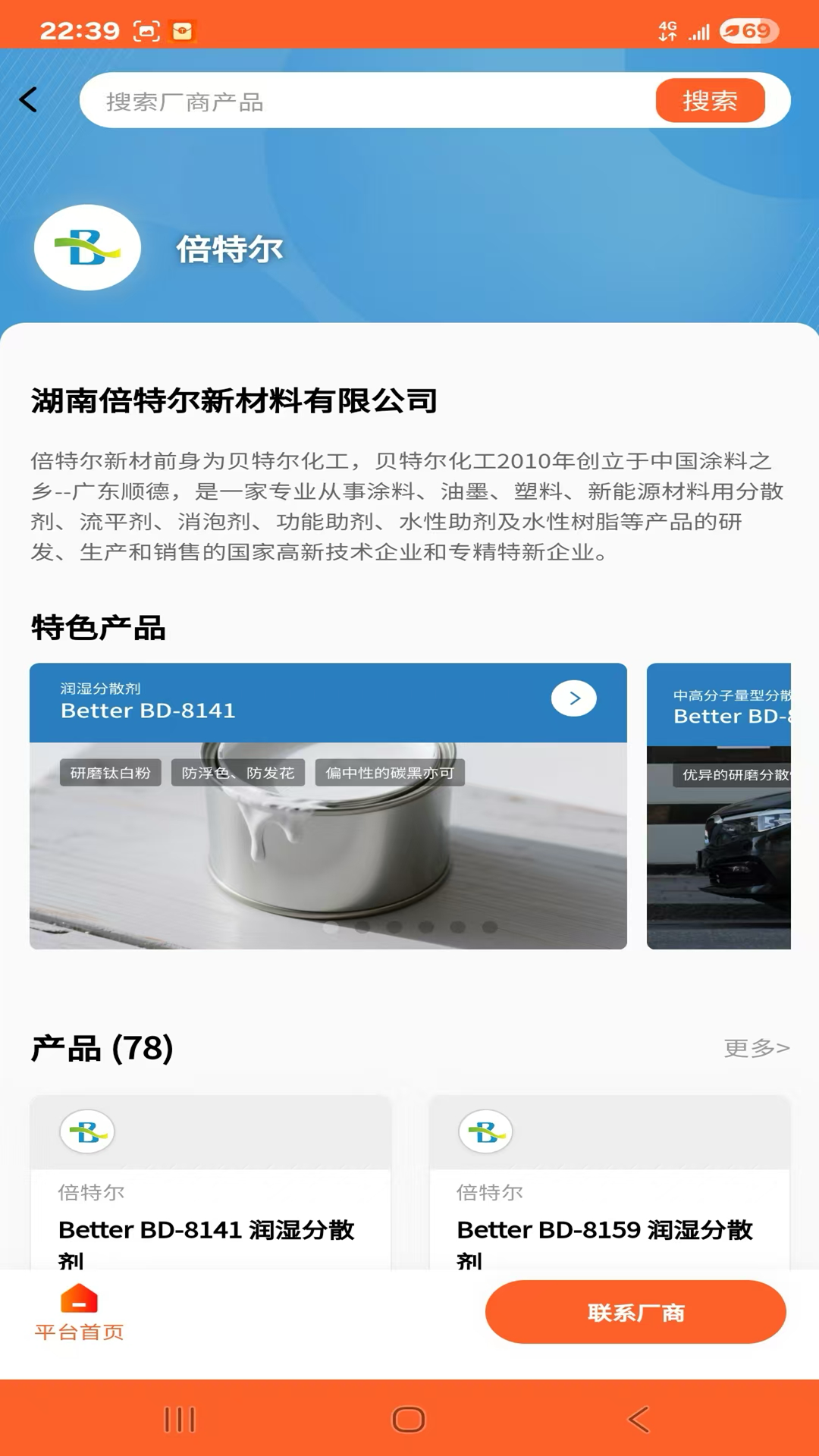Tap the 倍特尔 logo on BD-8141 product card
This screenshot has height=1456, width=819.
click(87, 1130)
